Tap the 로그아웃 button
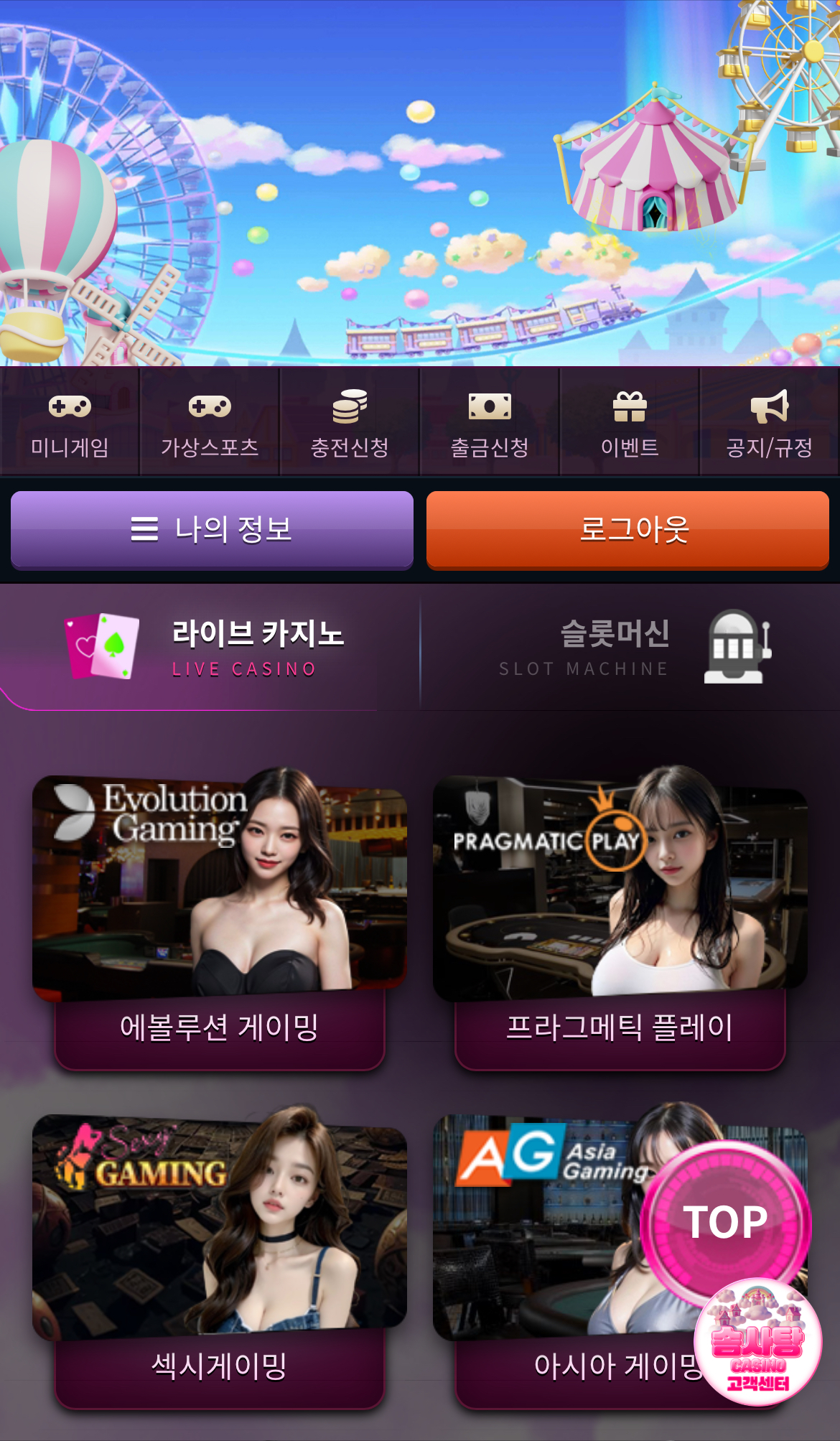The height and width of the screenshot is (1441, 840). click(x=627, y=530)
